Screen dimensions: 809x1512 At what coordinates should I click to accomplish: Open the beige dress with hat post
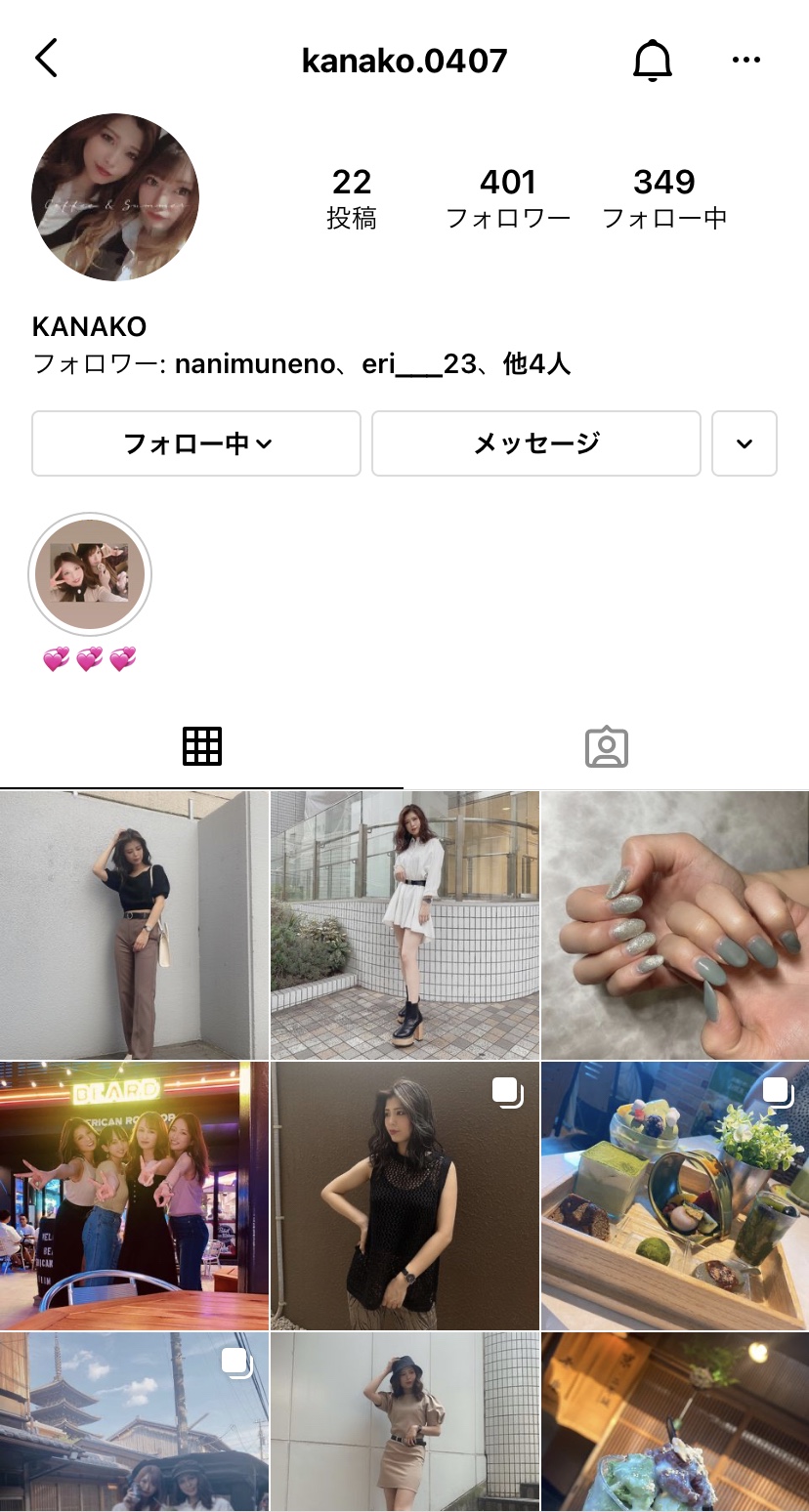404,1422
